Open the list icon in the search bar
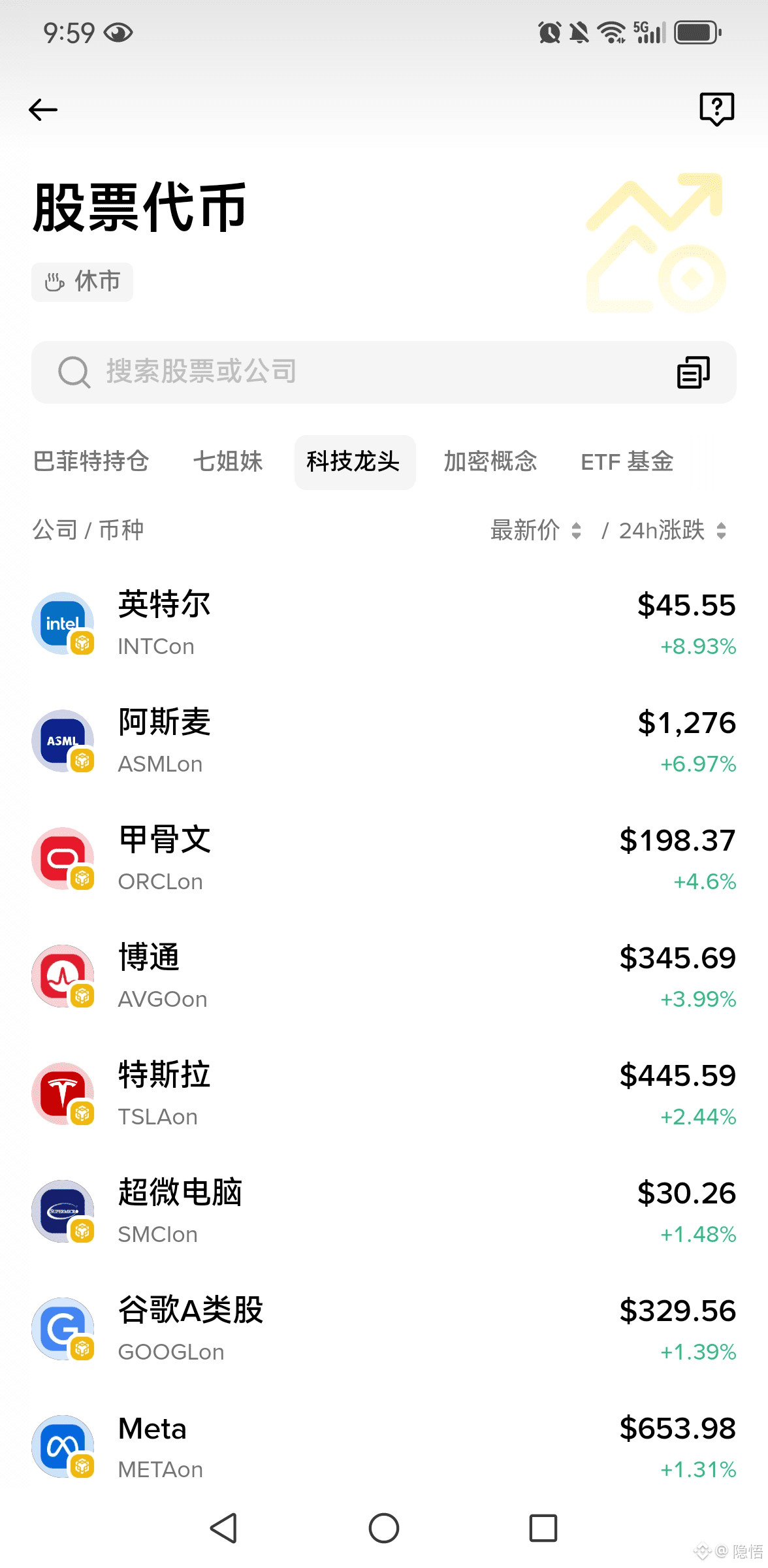Viewport: 768px width, 1568px height. click(693, 372)
